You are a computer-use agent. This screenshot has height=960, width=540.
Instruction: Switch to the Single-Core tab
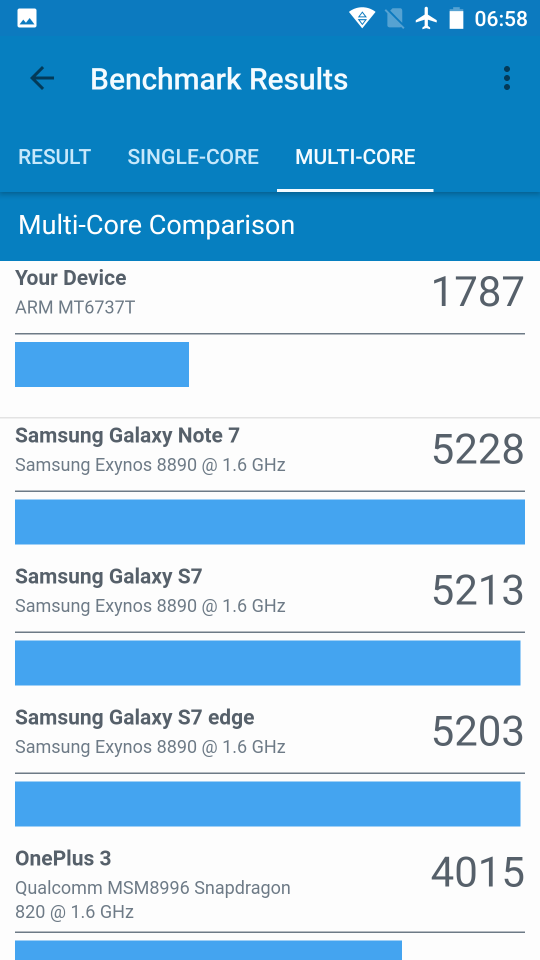(x=193, y=157)
